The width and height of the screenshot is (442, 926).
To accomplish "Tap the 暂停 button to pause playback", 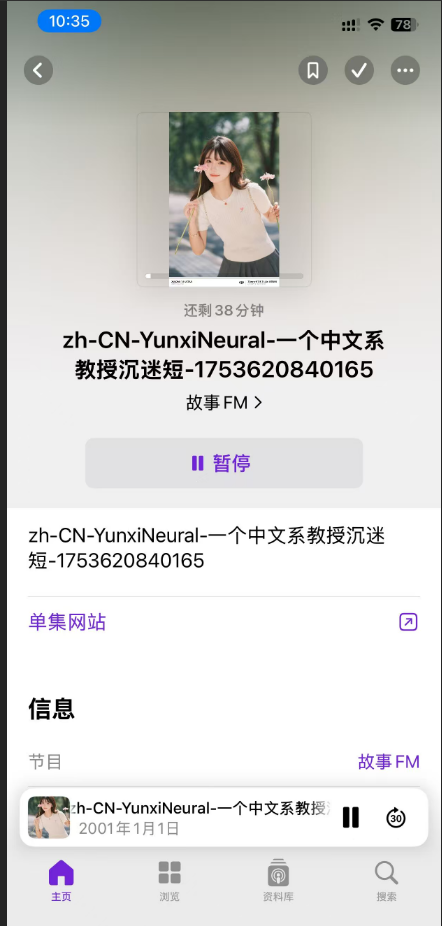I will tap(224, 463).
